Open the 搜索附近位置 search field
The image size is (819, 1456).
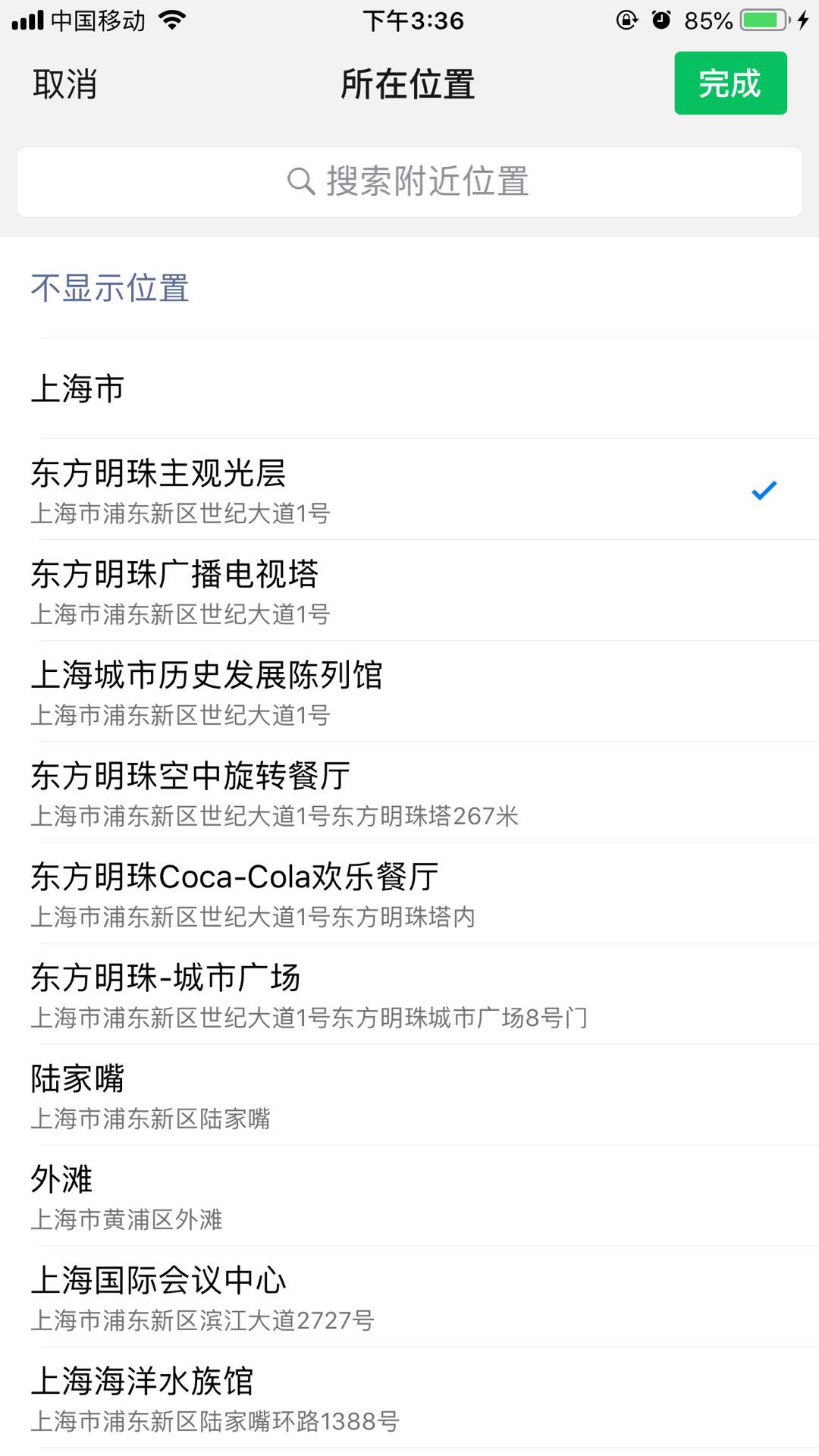pos(409,182)
